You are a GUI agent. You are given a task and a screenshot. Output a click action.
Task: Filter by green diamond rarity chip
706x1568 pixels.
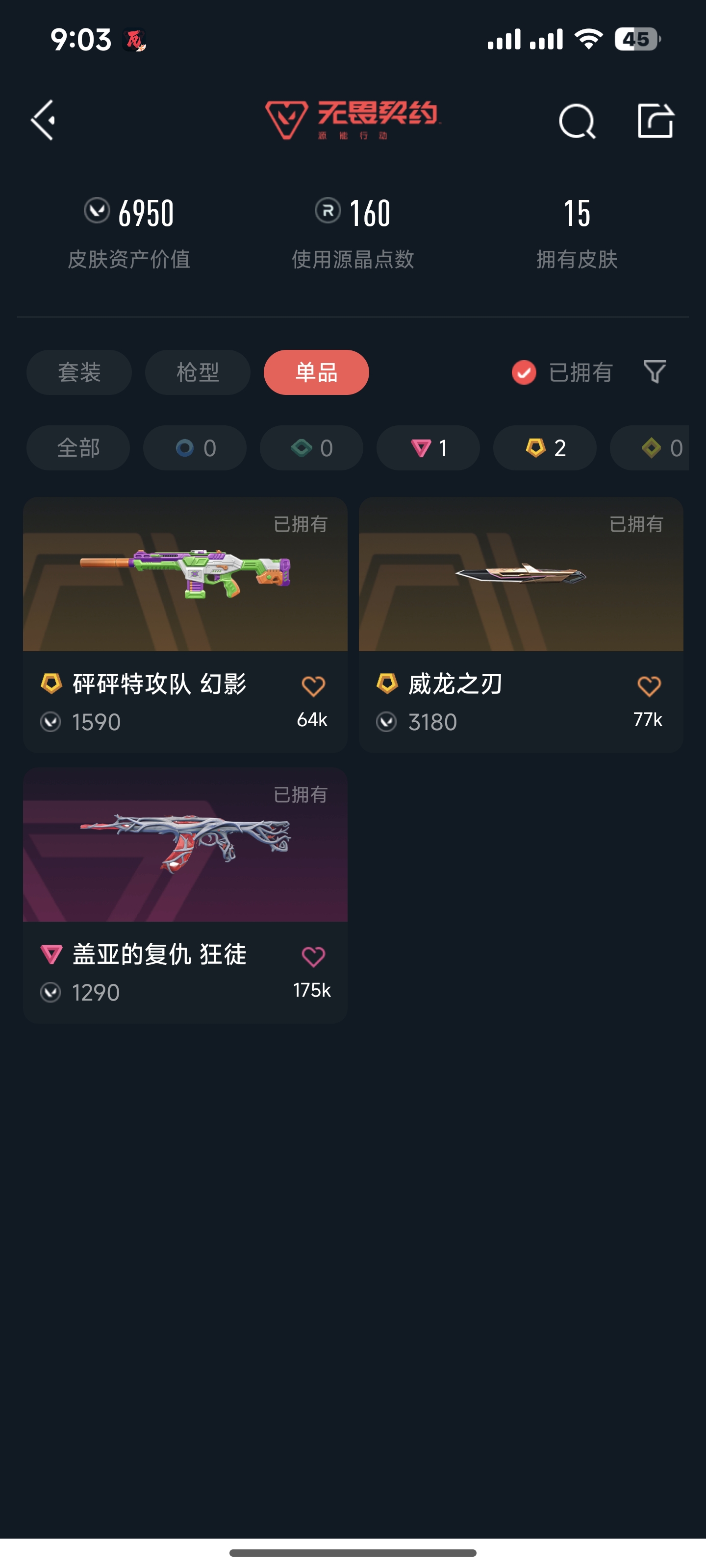[x=311, y=448]
